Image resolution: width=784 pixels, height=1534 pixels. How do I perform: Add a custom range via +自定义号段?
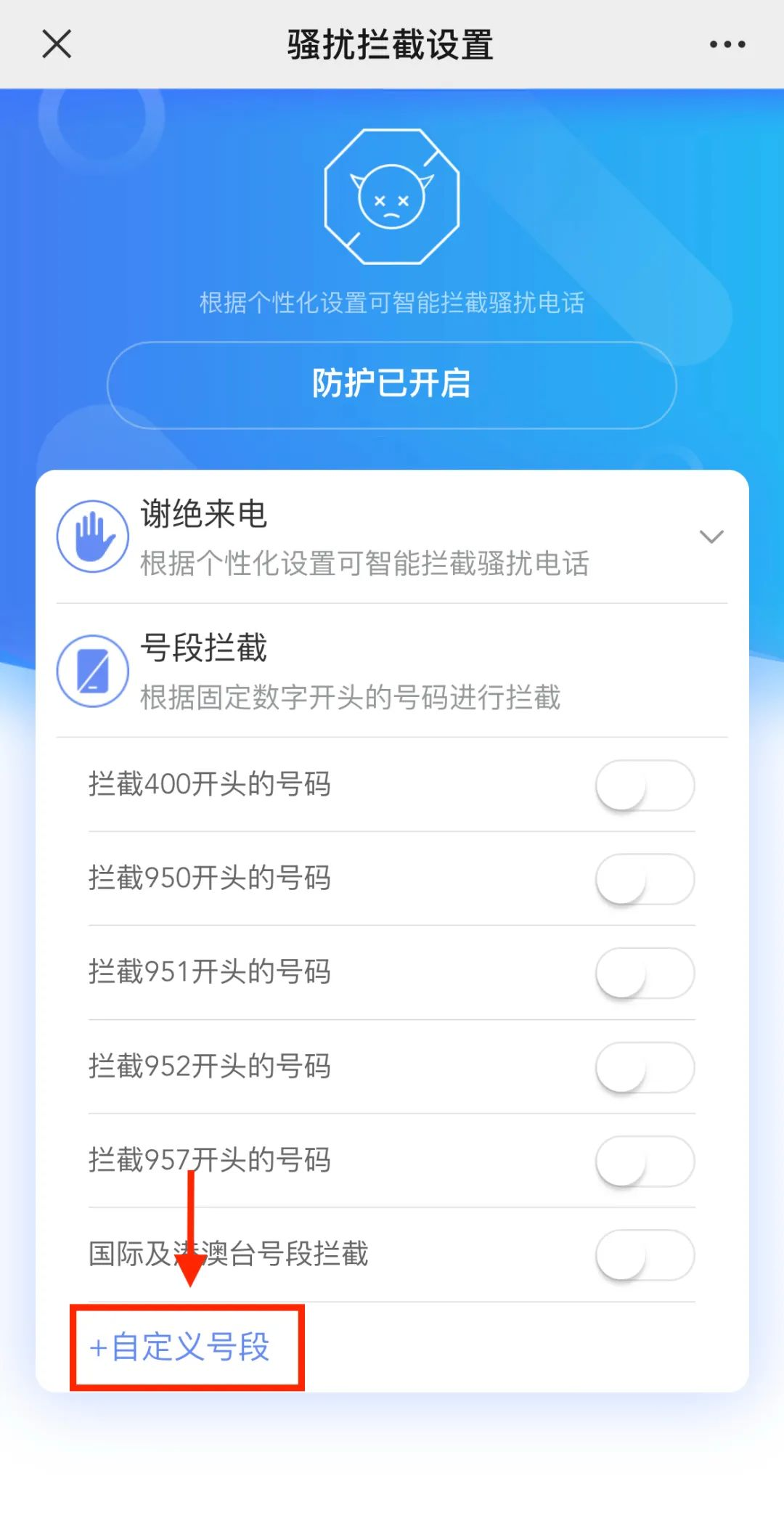click(180, 1347)
